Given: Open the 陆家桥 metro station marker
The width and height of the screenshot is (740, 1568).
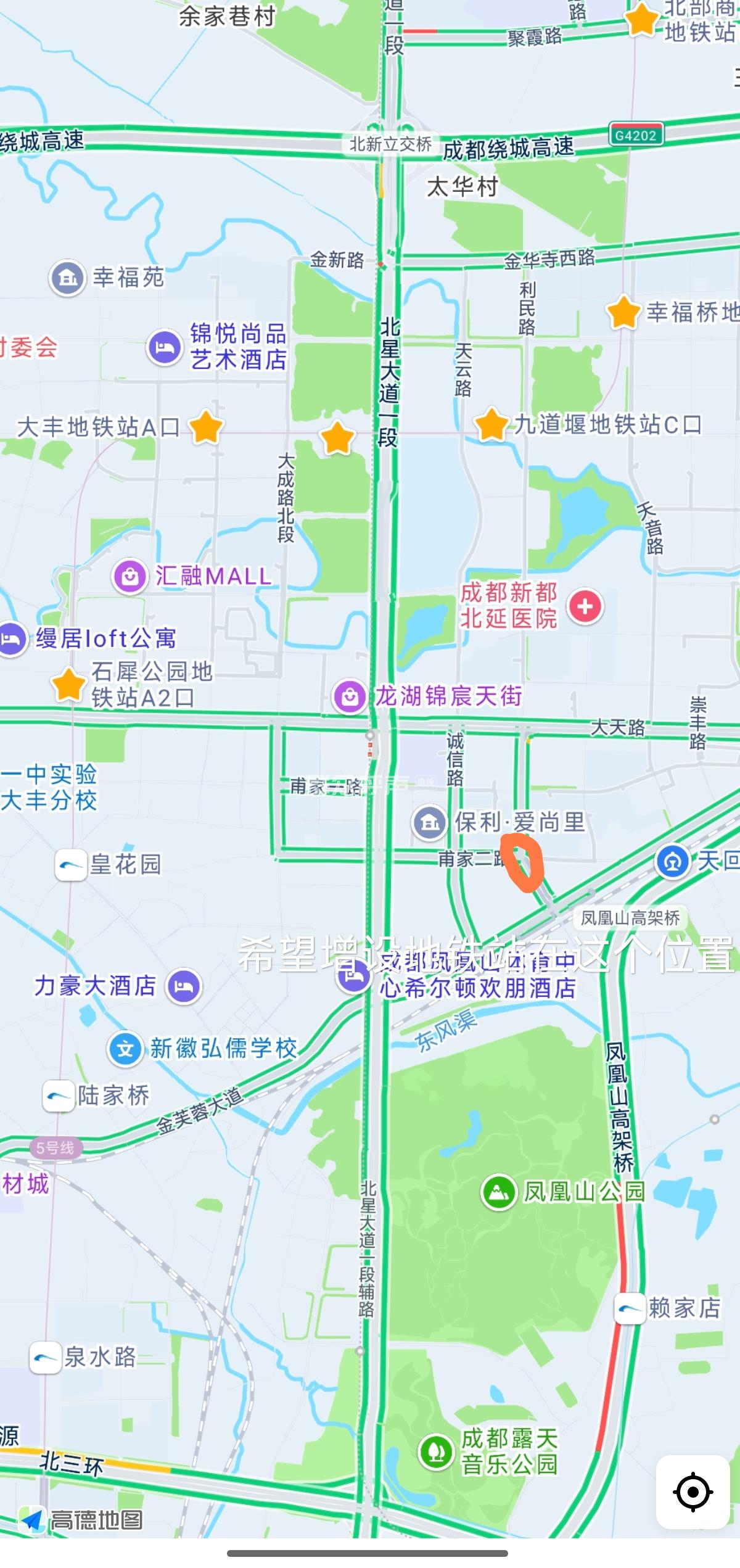Looking at the screenshot, I should tap(59, 1096).
